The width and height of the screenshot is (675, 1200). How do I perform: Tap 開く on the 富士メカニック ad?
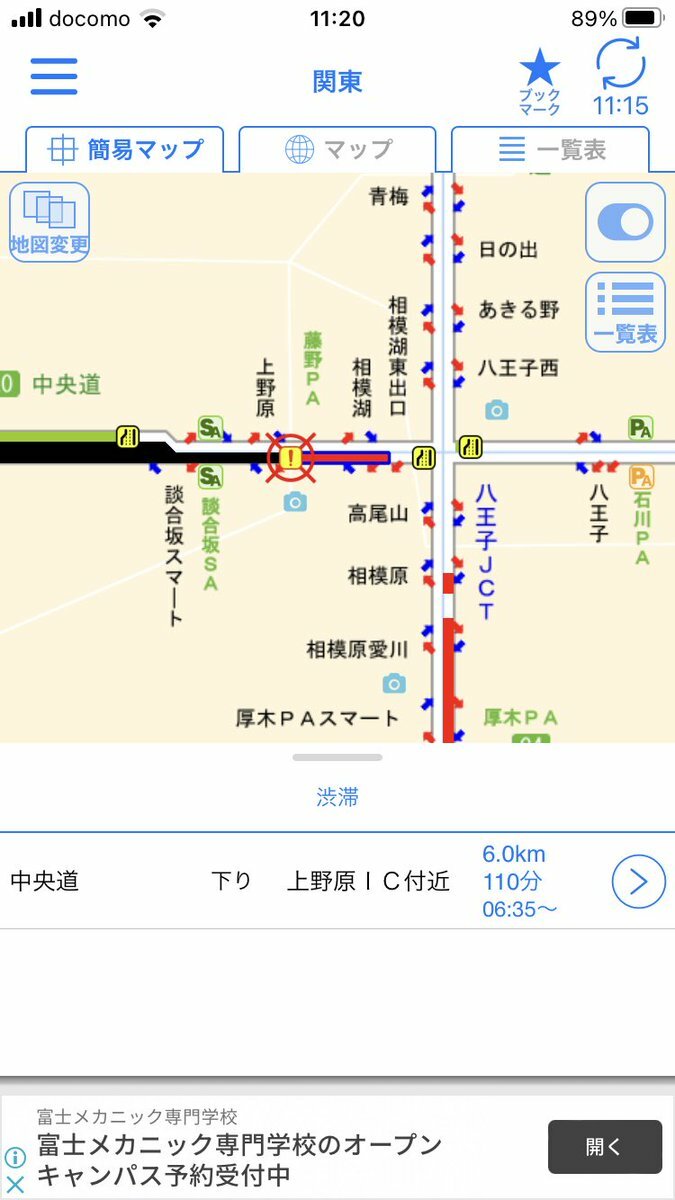[x=604, y=1146]
